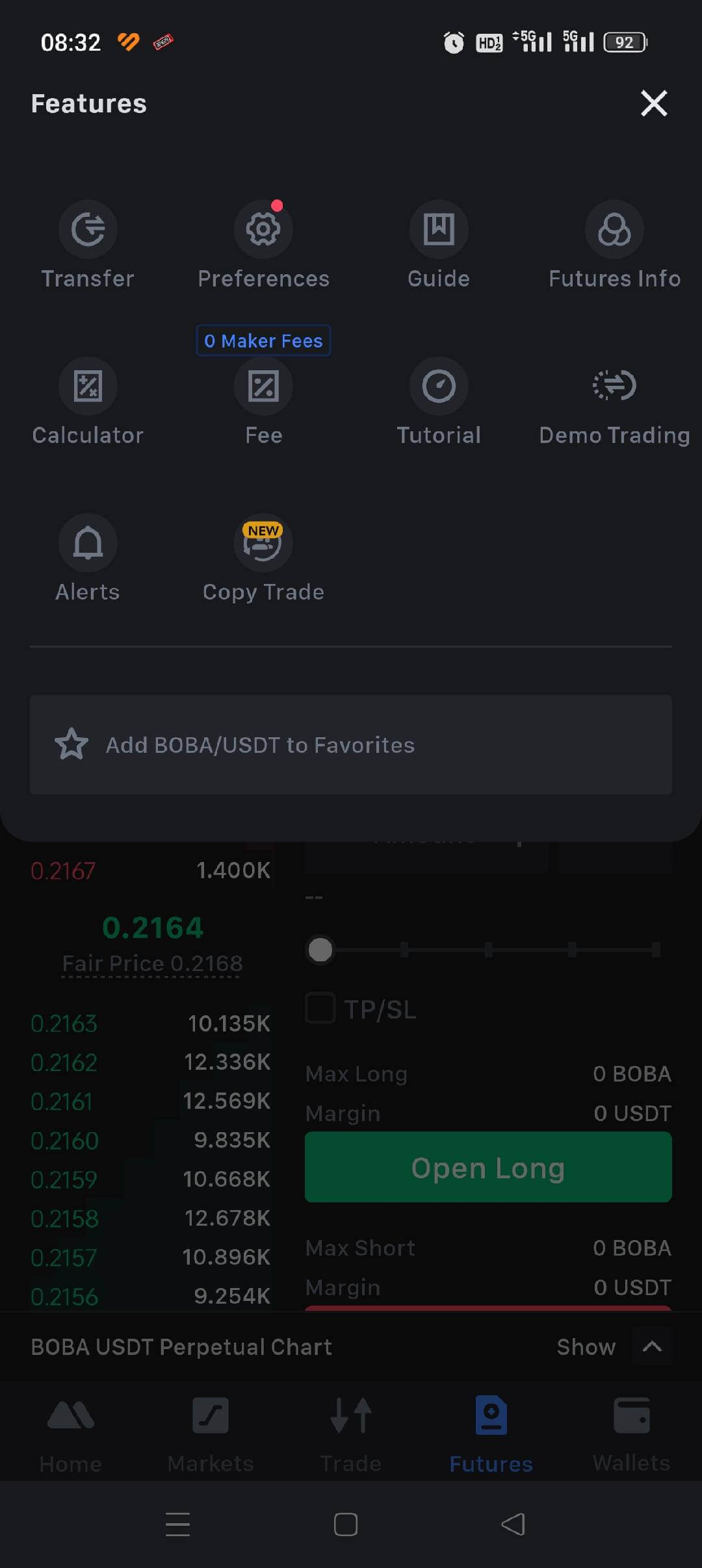Tap the system back button
The width and height of the screenshot is (702, 1568).
pos(513,1524)
